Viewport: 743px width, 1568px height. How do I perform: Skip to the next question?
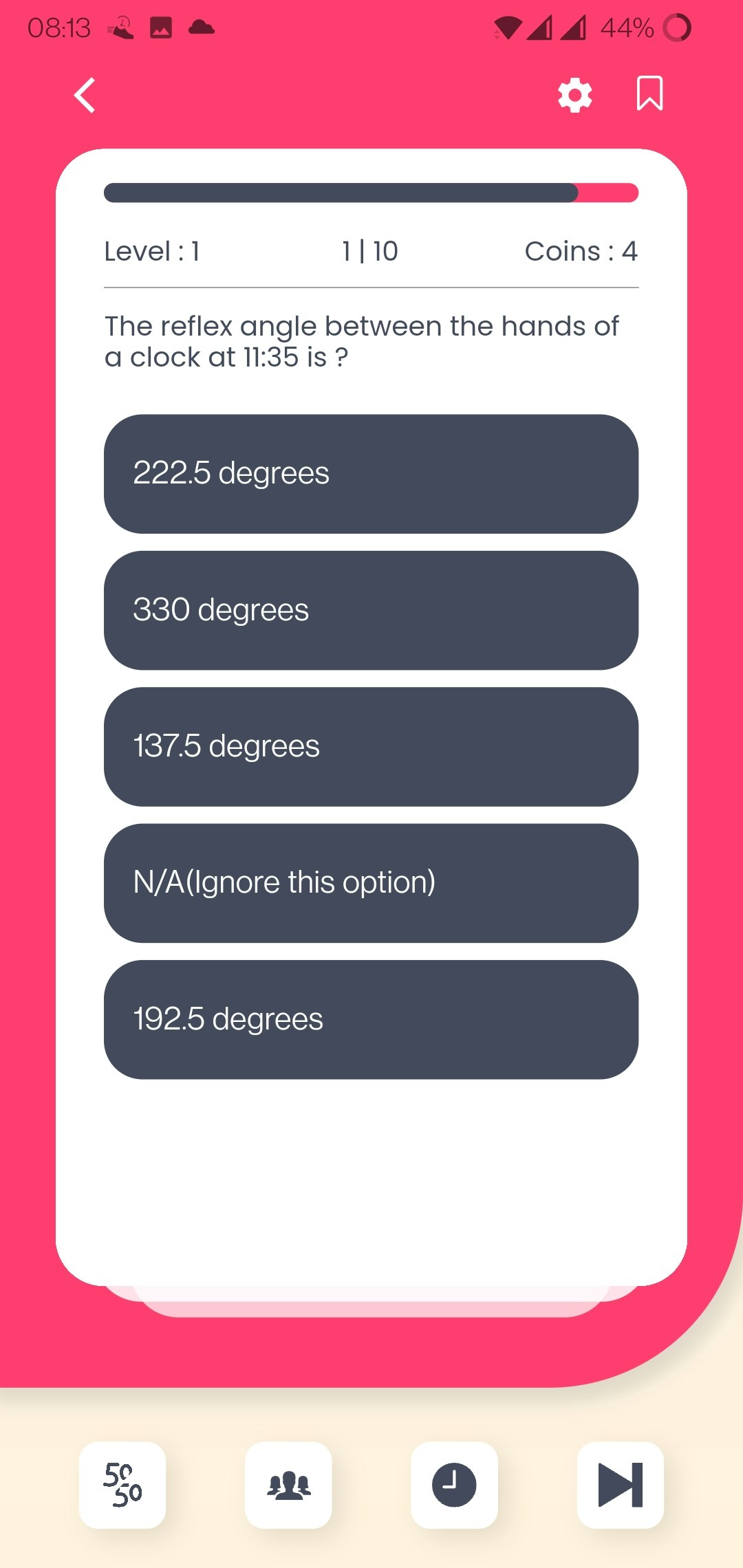tap(620, 1485)
